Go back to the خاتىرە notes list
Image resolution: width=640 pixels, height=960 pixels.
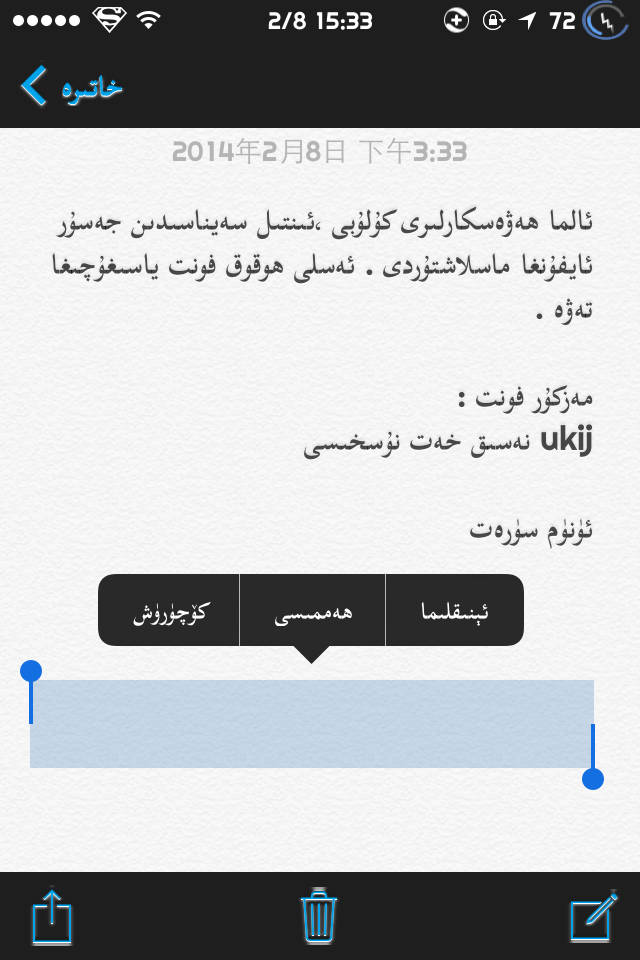(70, 87)
